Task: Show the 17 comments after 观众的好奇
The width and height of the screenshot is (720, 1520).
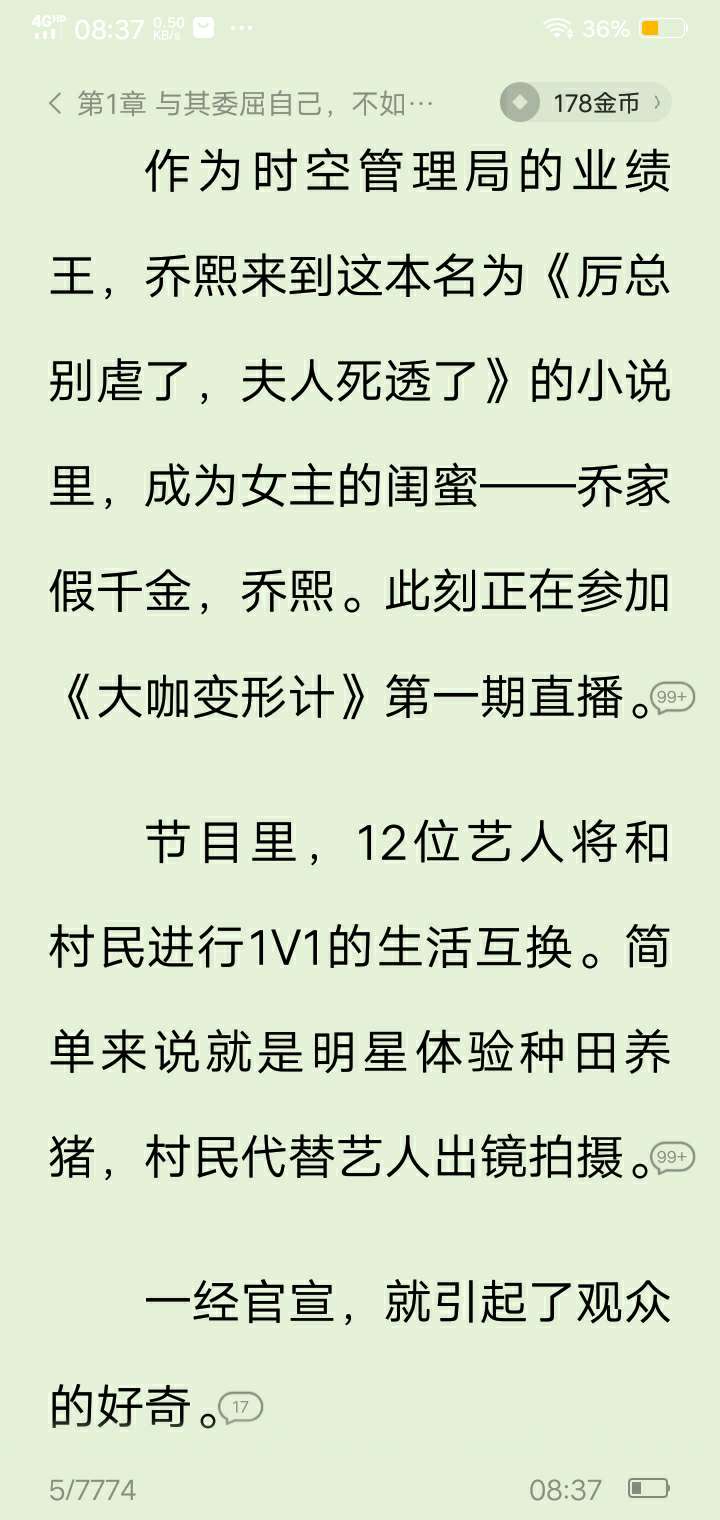Action: (x=240, y=1408)
